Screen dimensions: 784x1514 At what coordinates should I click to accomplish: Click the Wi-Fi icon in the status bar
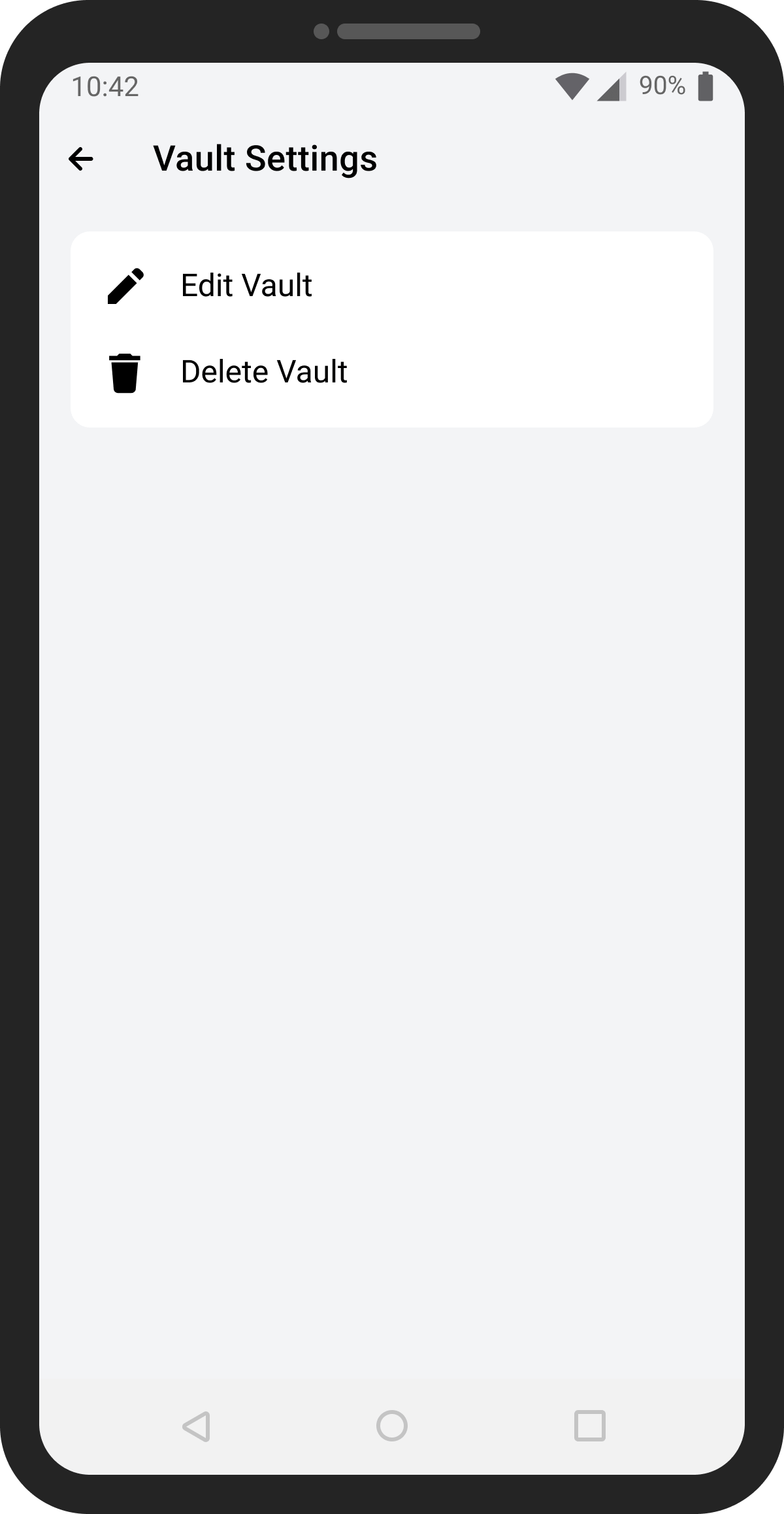[572, 86]
